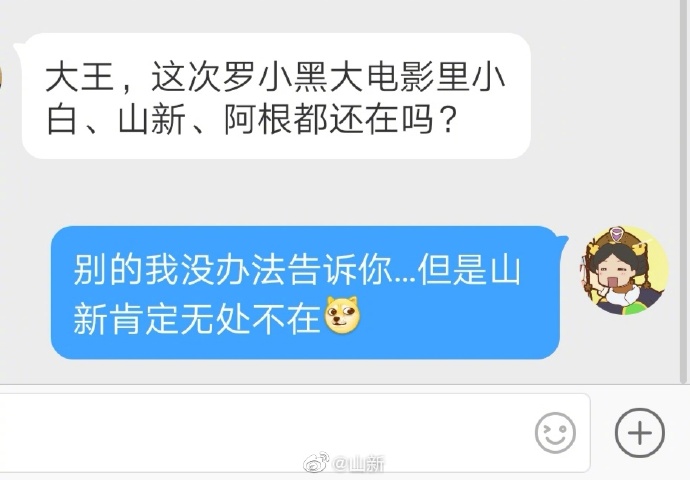The image size is (690, 480).
Task: Open the plus attachment menu
Action: (x=638, y=433)
